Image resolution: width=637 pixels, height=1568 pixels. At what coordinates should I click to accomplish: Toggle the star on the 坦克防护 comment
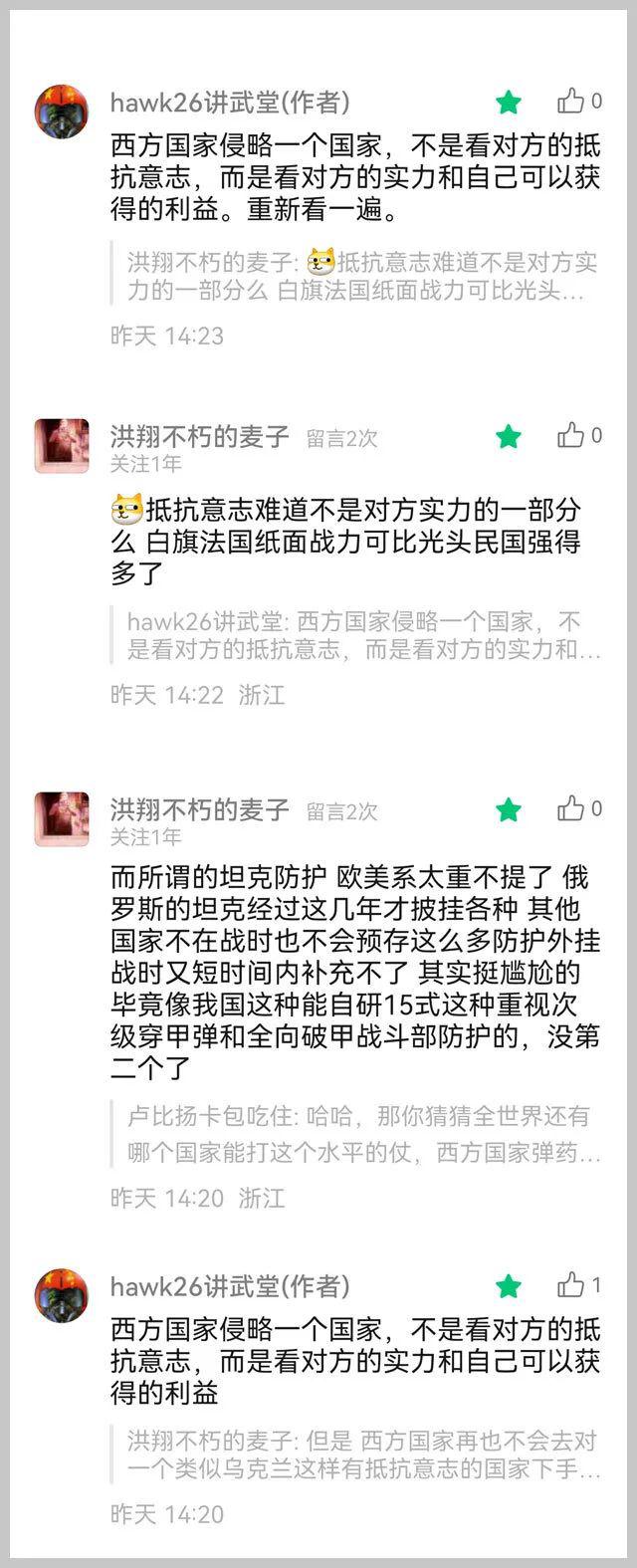click(x=509, y=809)
